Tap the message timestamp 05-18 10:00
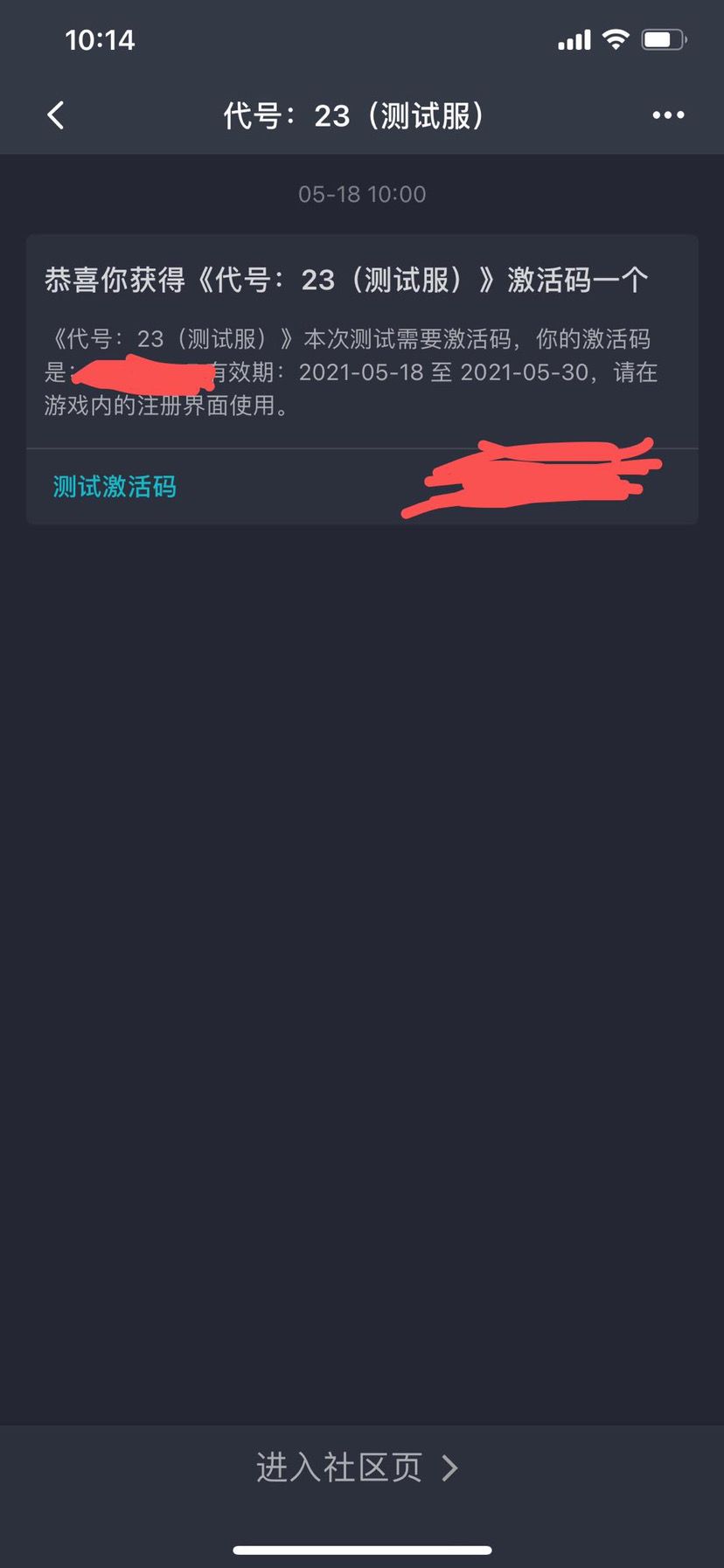The height and width of the screenshot is (1568, 724). click(362, 194)
